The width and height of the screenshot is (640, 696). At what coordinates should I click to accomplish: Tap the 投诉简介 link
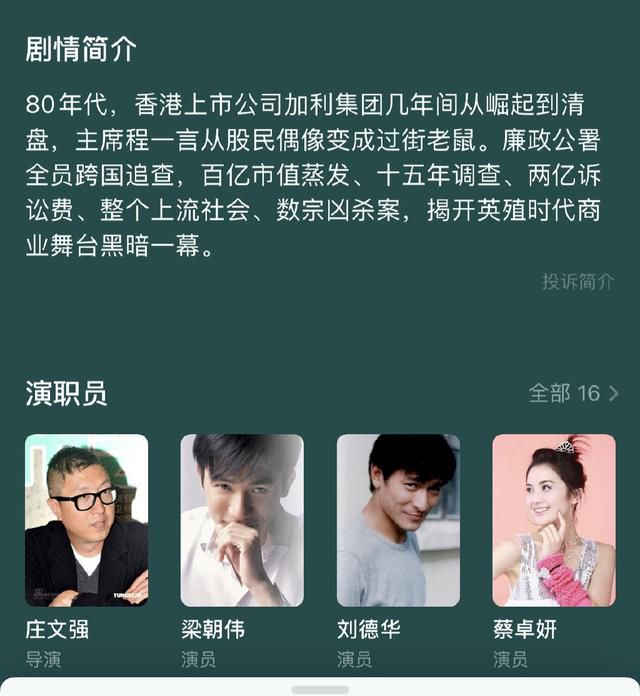578,281
